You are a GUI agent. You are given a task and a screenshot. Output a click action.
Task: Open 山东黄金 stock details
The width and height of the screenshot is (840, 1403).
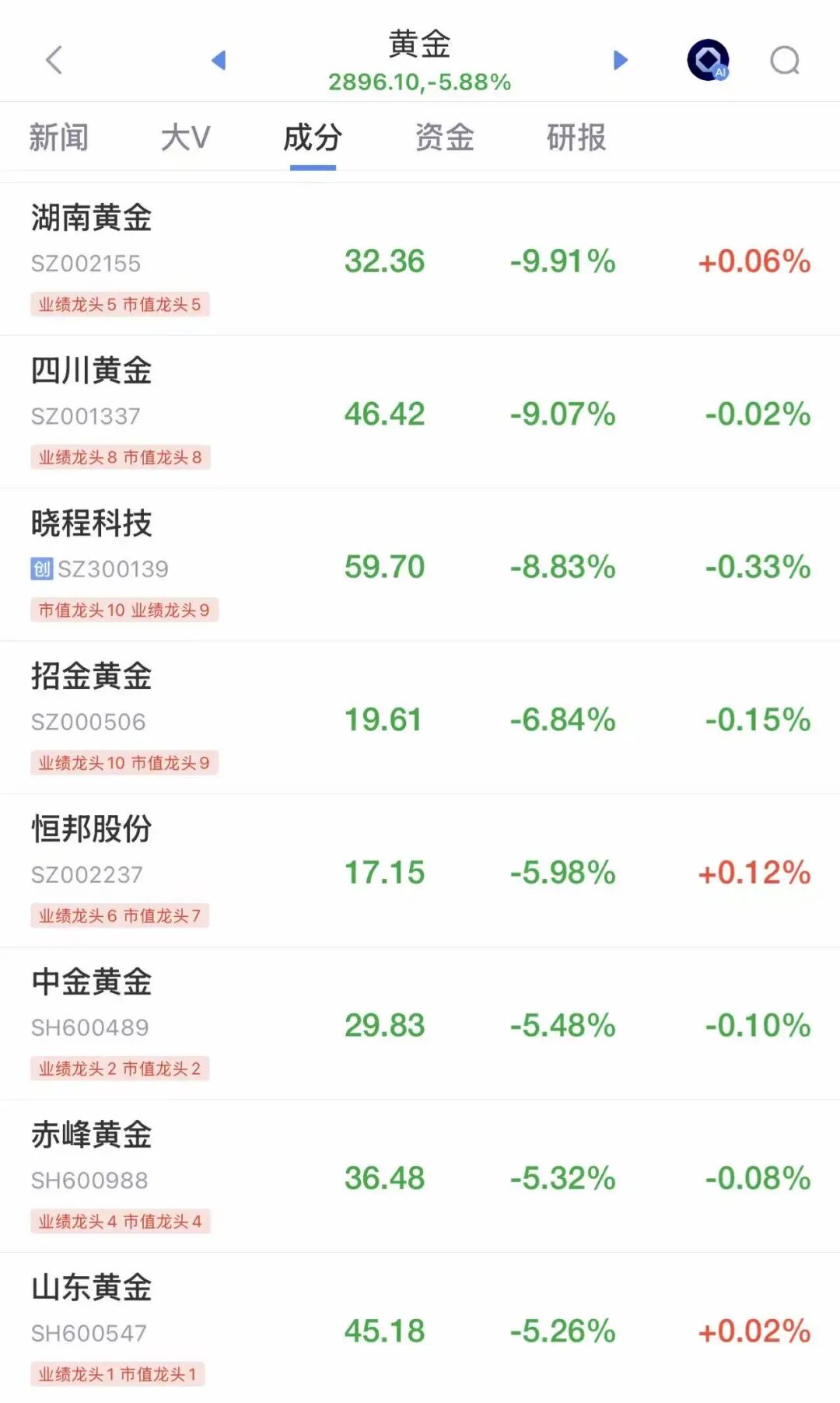point(92,1288)
